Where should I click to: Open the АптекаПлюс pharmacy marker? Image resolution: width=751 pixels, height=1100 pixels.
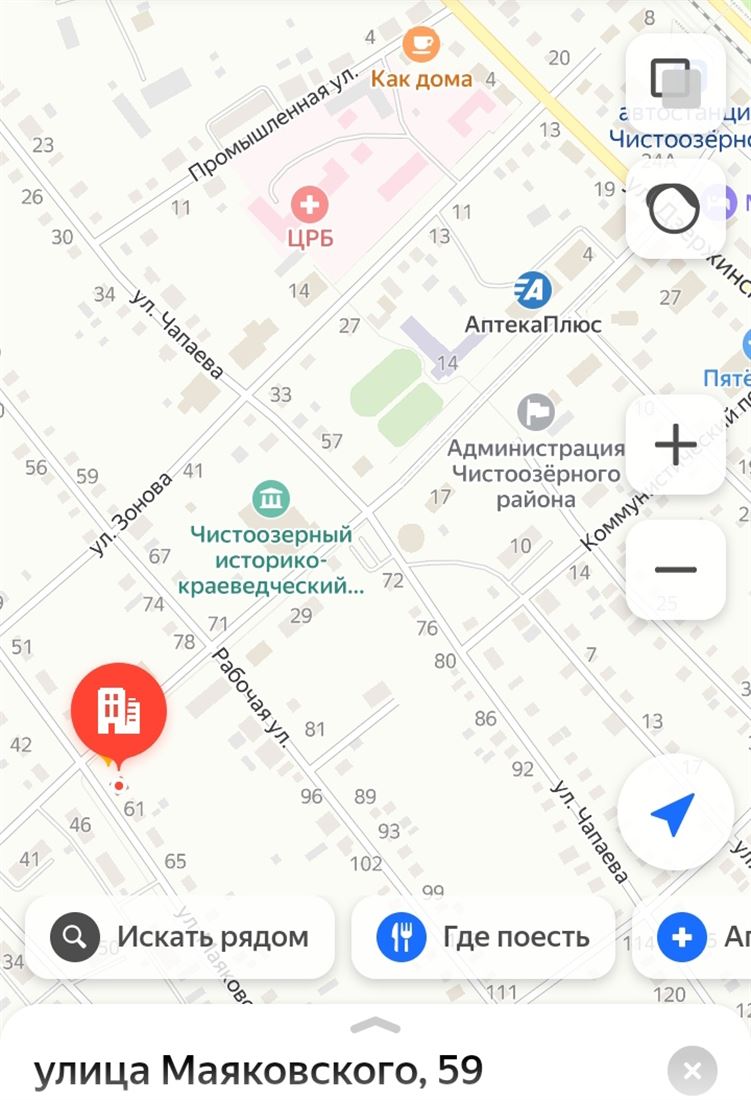pos(533,291)
